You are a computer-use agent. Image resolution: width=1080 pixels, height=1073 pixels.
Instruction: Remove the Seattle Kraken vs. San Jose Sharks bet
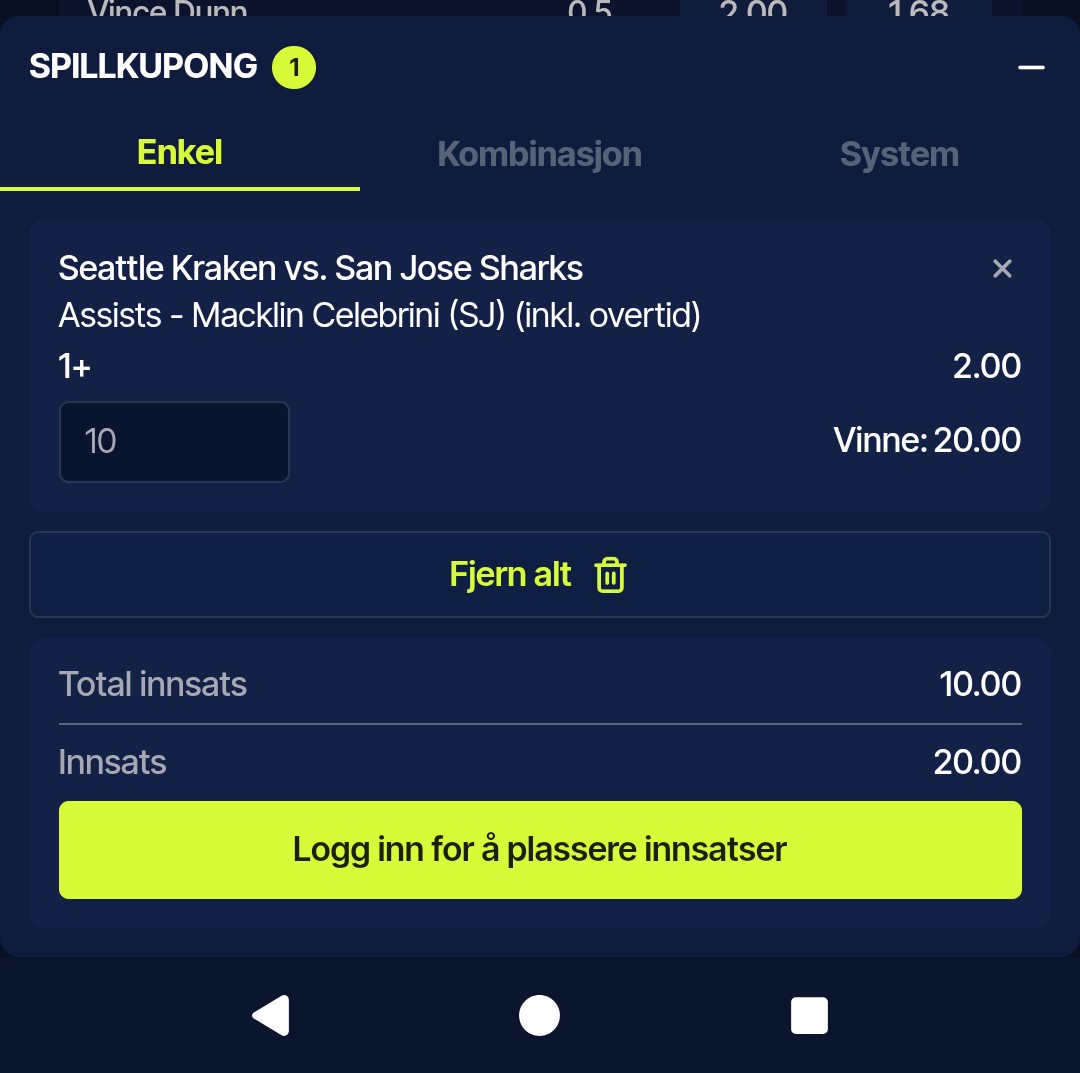(x=1002, y=268)
